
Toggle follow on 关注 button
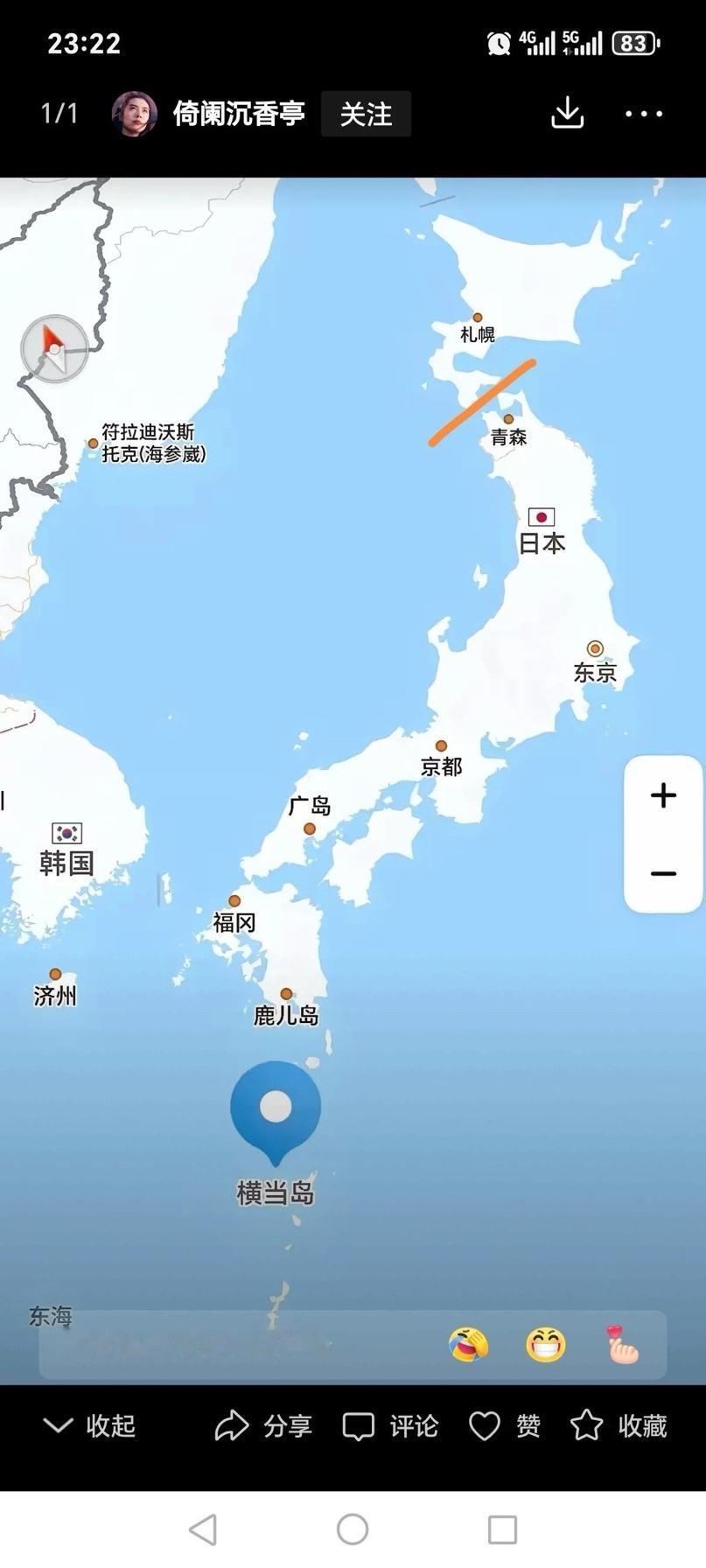coord(366,113)
